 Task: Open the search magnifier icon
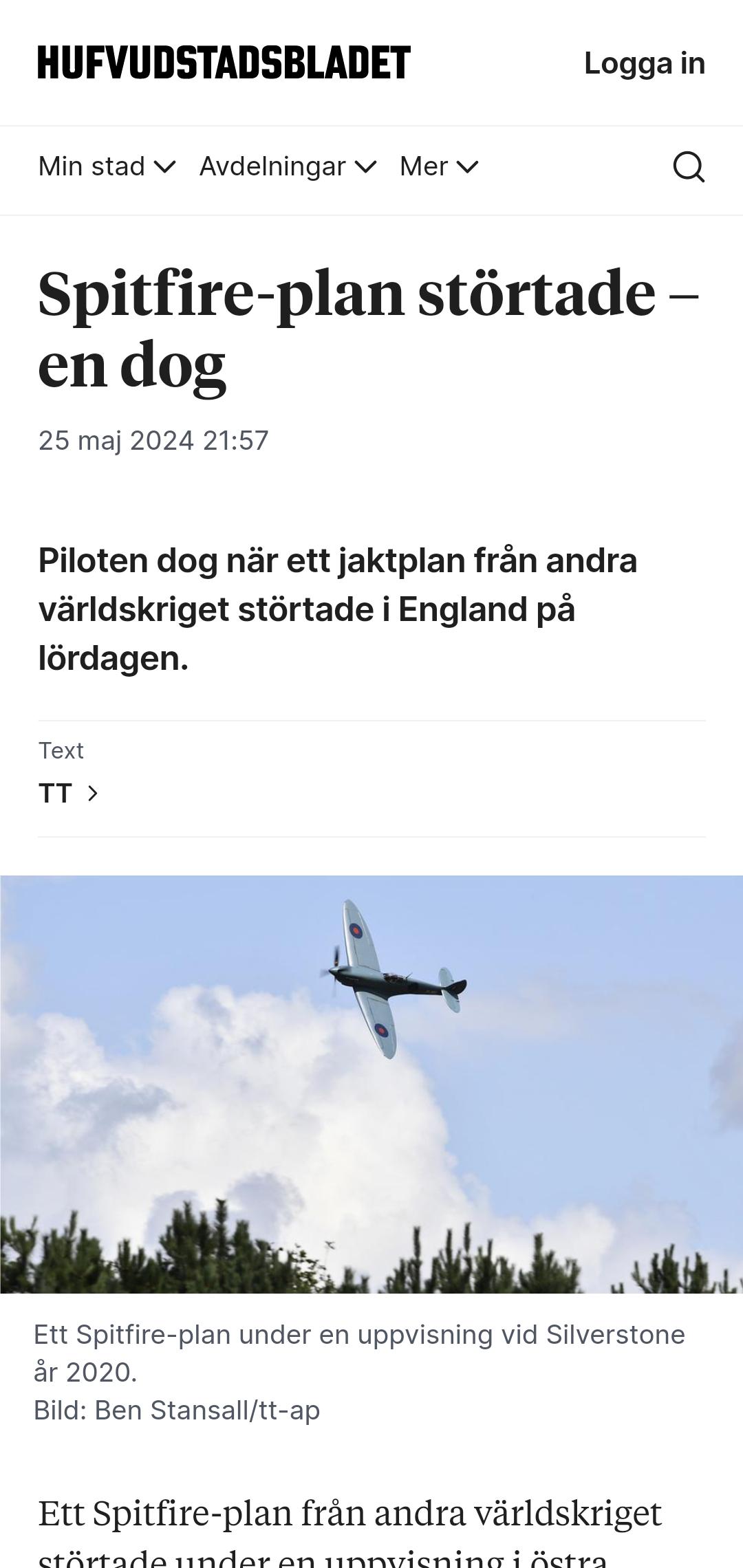tap(689, 166)
